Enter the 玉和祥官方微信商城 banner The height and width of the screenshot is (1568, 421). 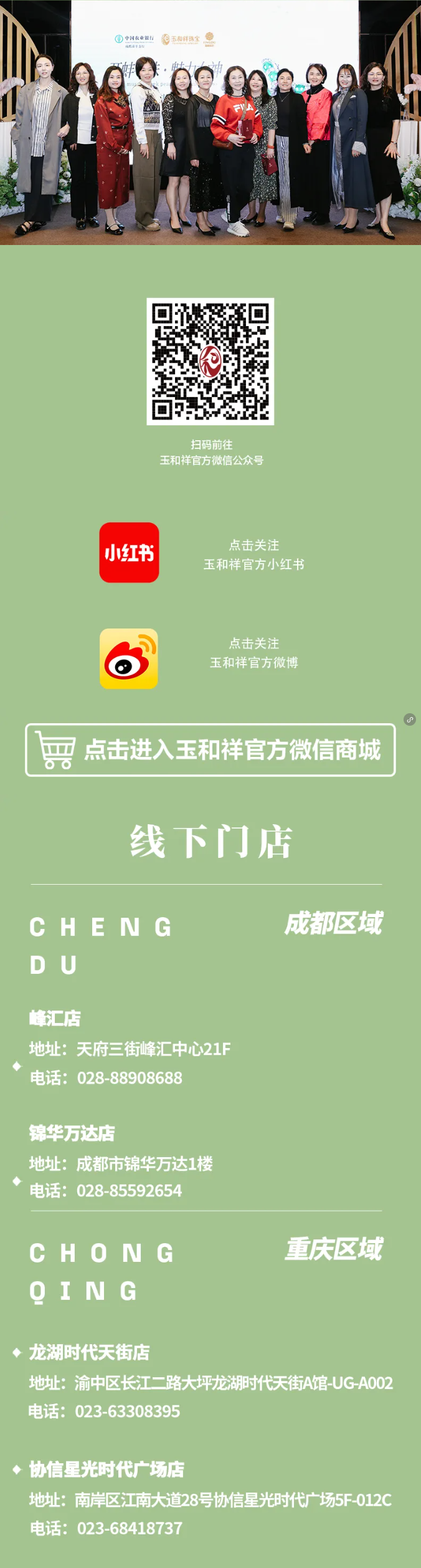[x=210, y=749]
